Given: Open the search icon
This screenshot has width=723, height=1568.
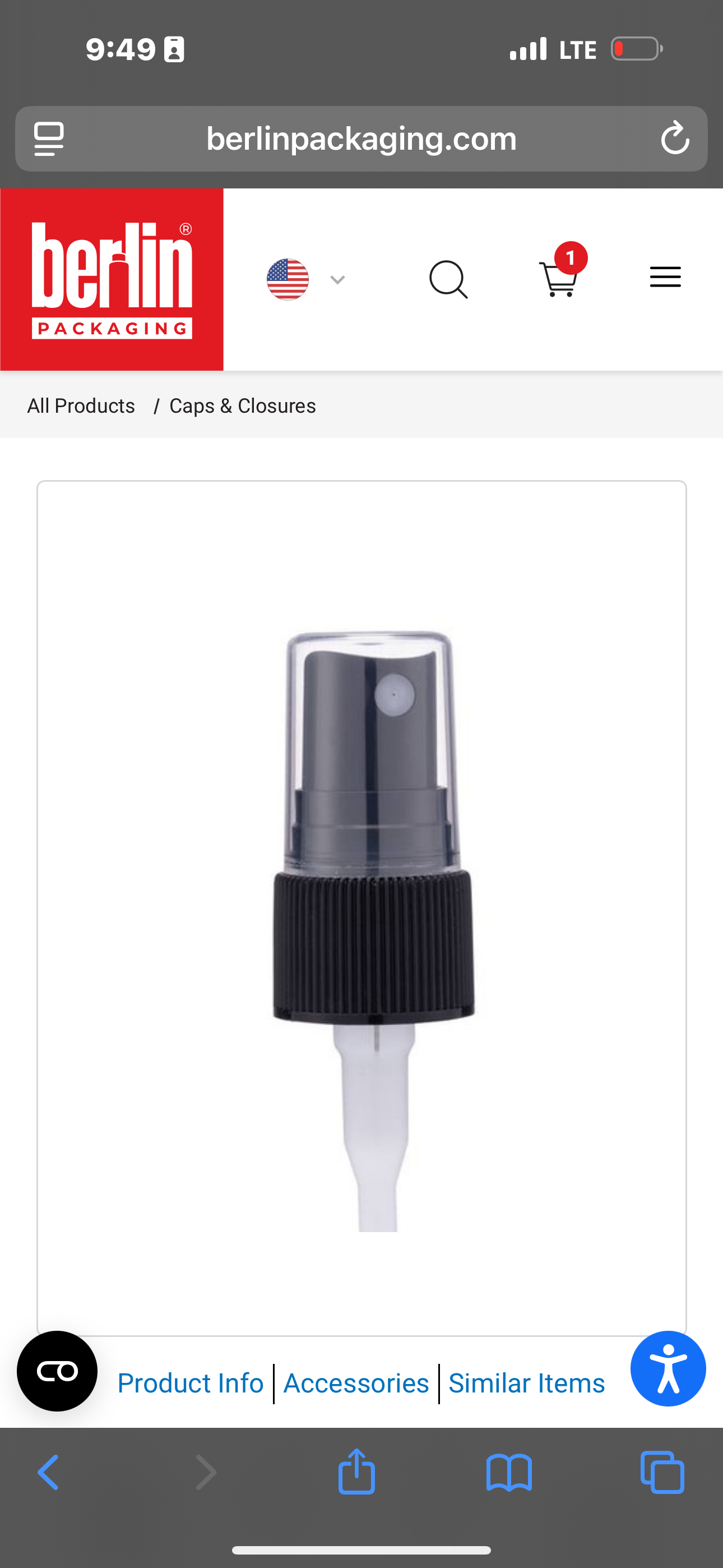Looking at the screenshot, I should click(449, 279).
